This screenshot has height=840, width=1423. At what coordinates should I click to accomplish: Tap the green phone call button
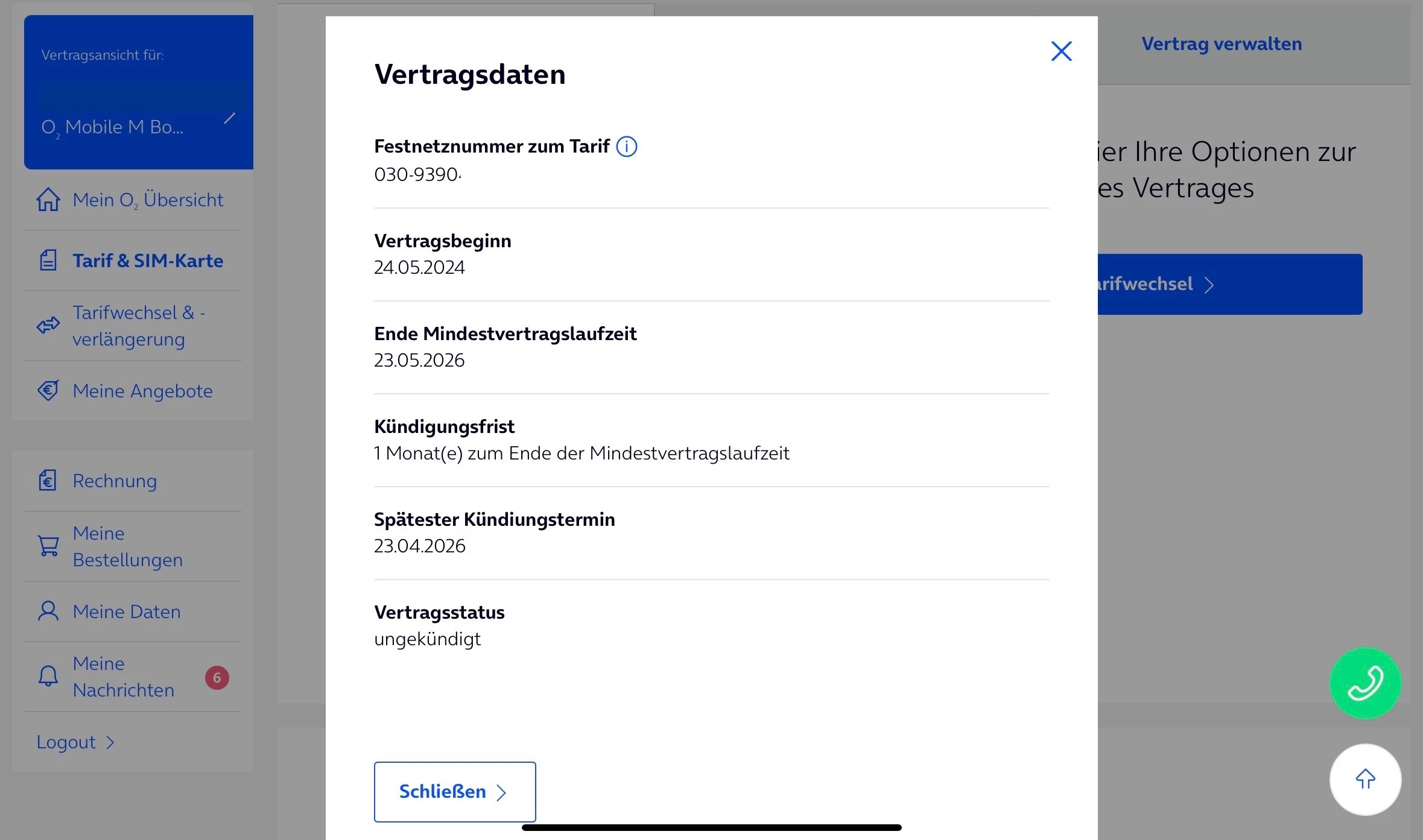(1364, 683)
